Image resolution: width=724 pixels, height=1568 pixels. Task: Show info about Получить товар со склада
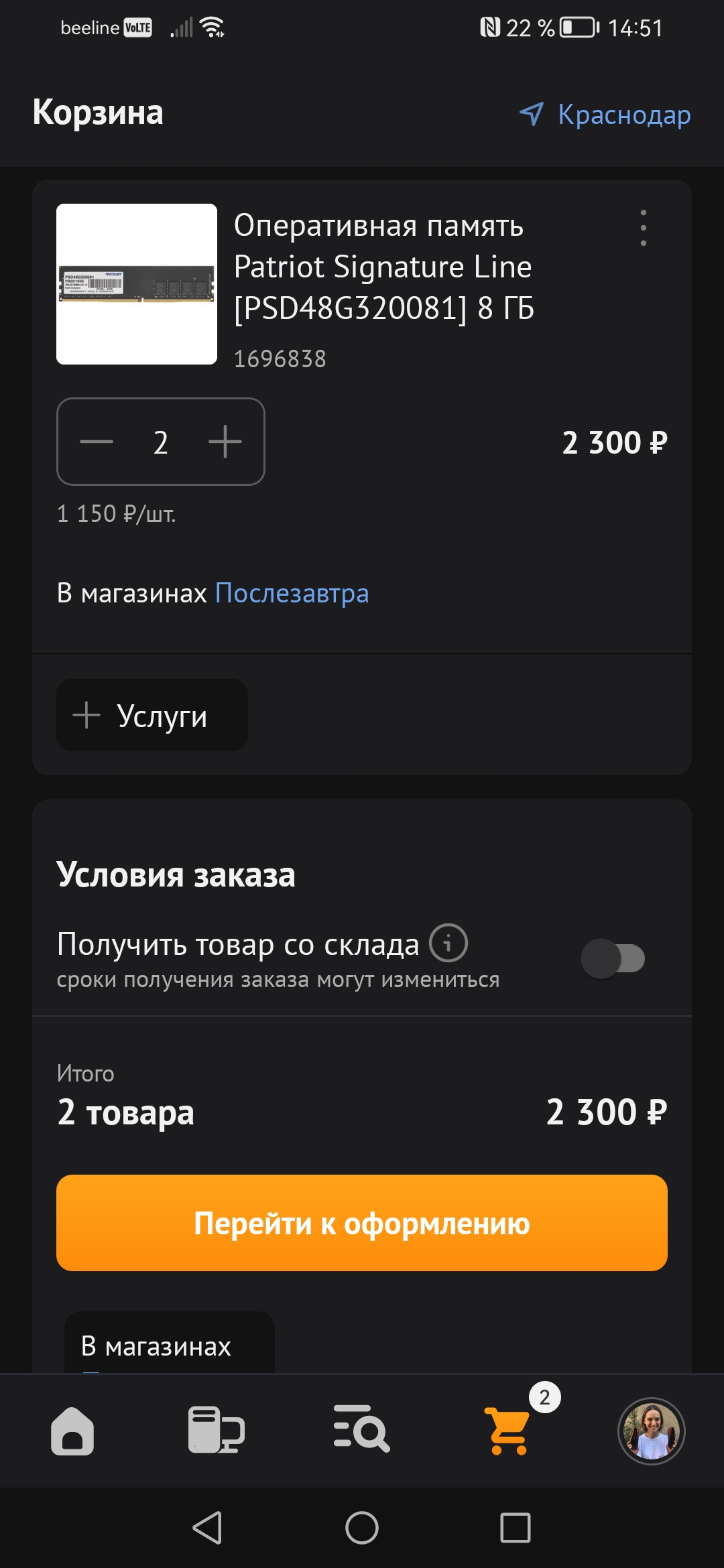click(x=448, y=943)
